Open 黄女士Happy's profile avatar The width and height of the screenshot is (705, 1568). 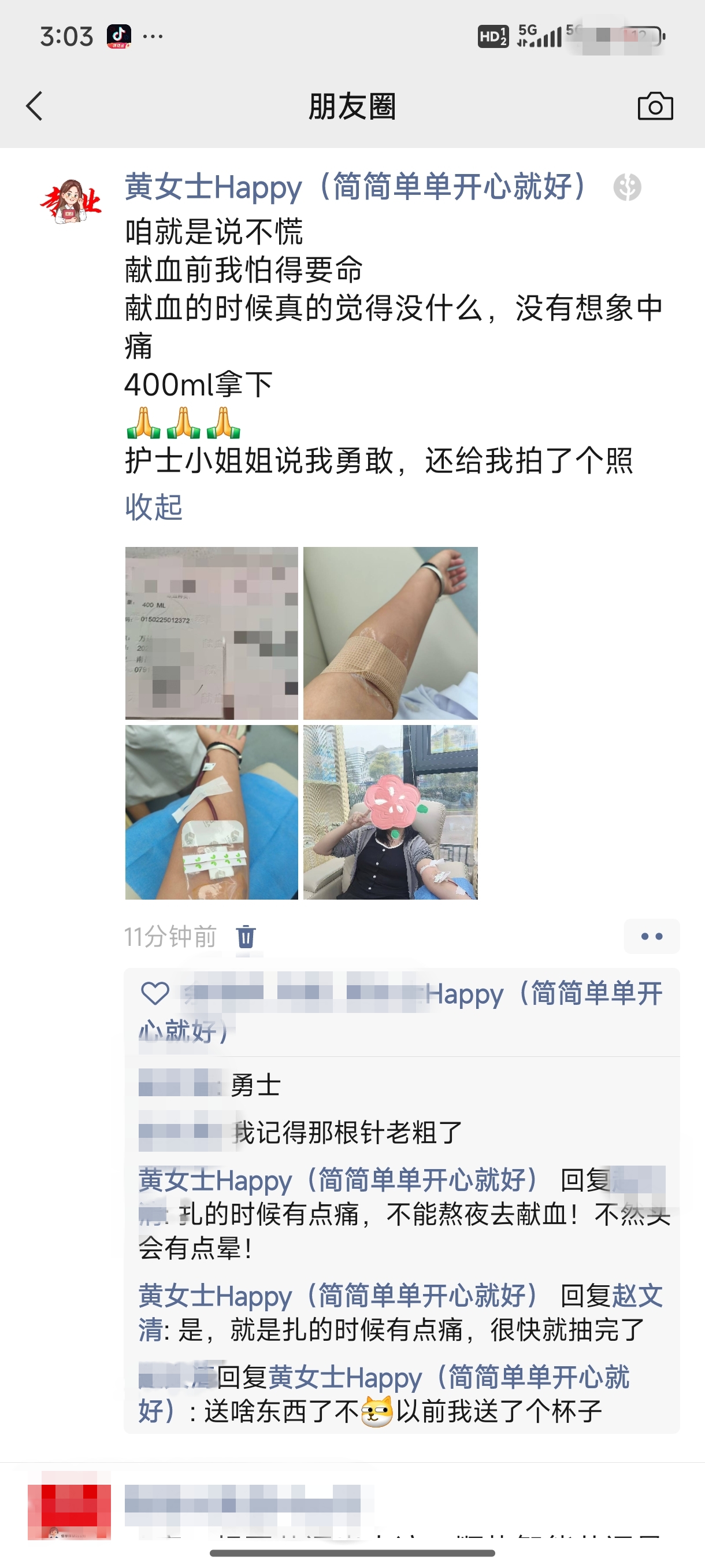[70, 201]
